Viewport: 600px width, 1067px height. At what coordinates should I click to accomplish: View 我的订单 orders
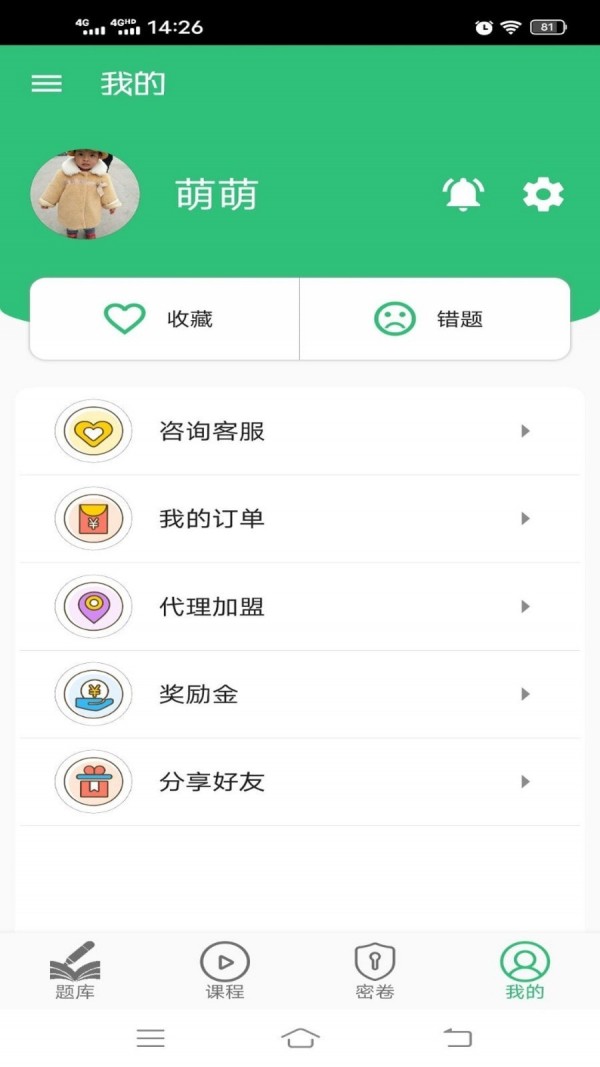(x=300, y=519)
